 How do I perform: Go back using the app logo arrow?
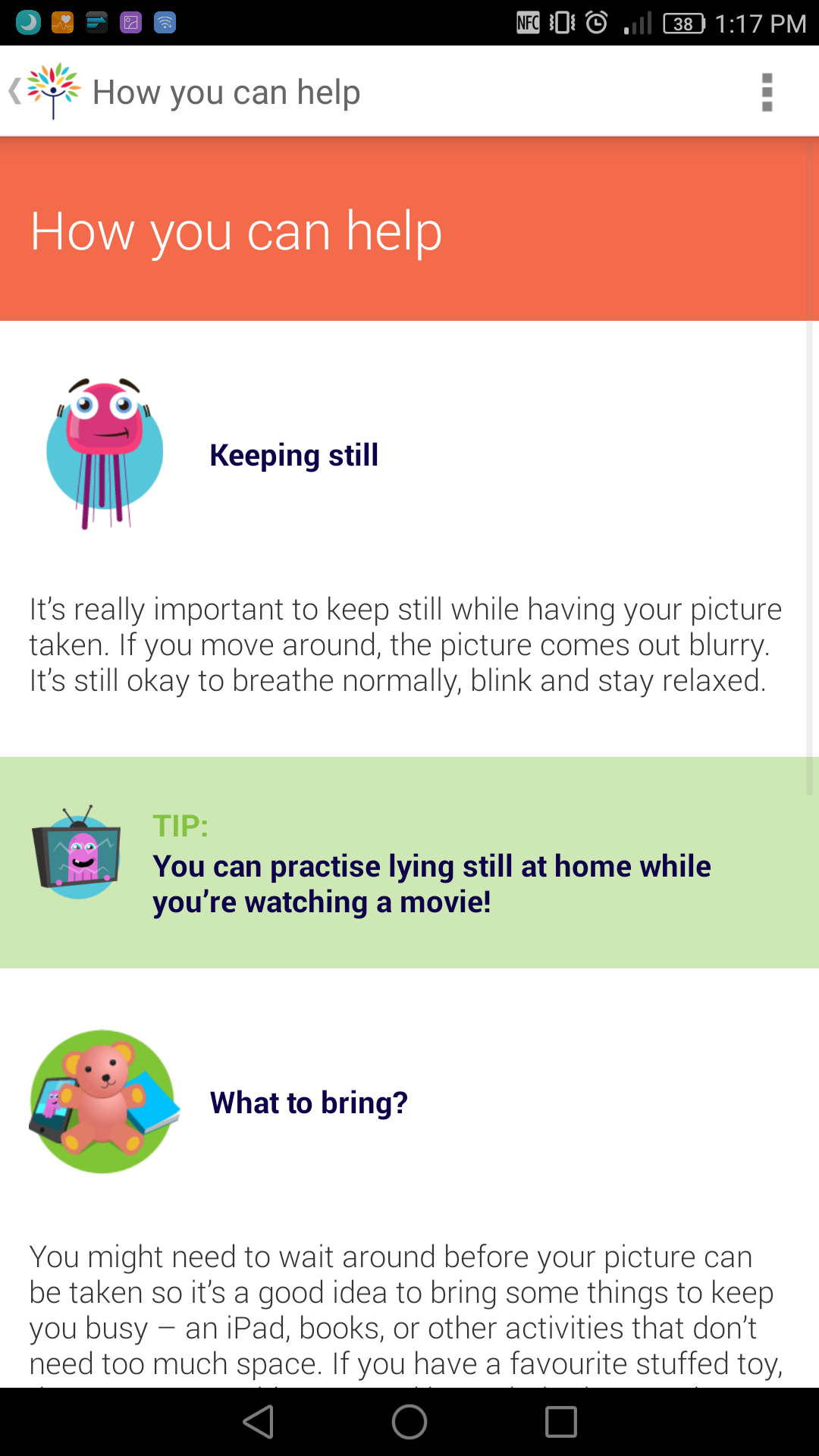44,92
